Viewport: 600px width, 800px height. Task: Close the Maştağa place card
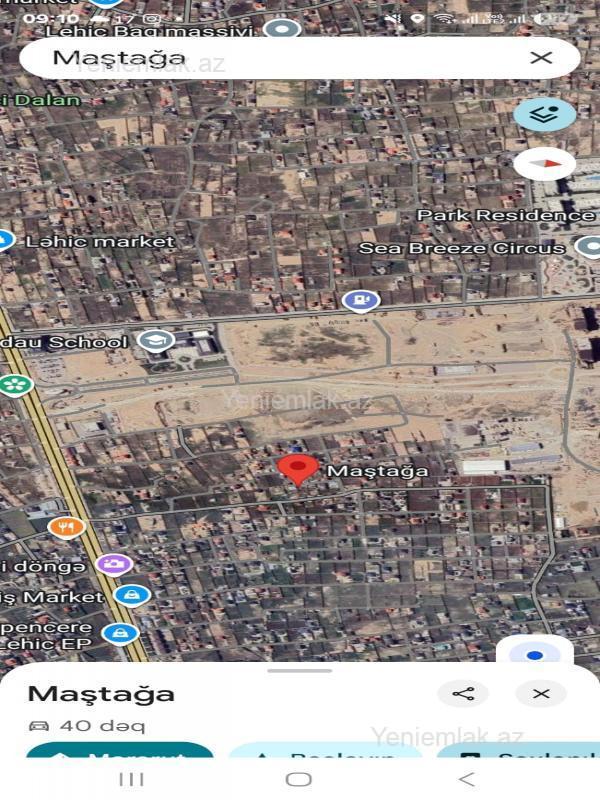tap(541, 693)
